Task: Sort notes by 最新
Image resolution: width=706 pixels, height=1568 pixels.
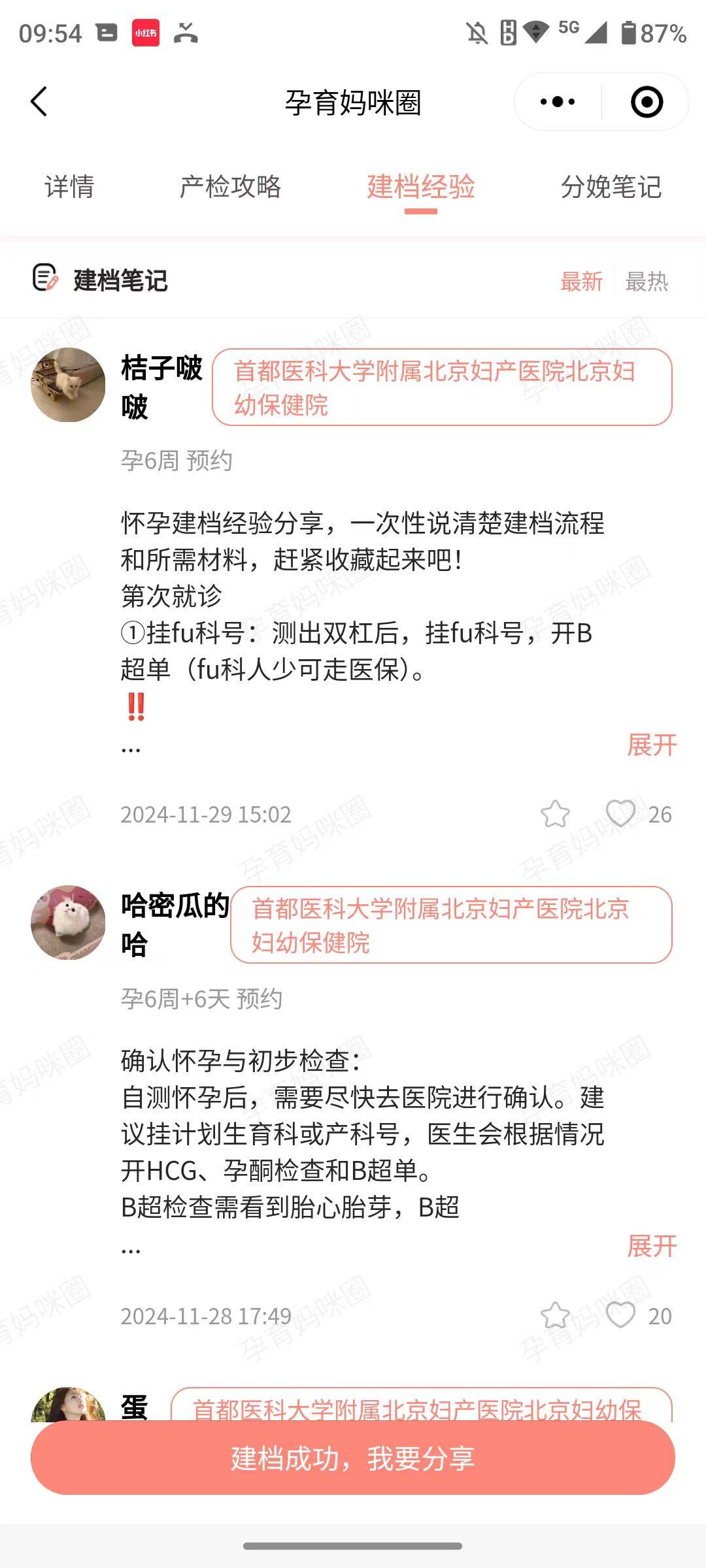Action: point(581,282)
